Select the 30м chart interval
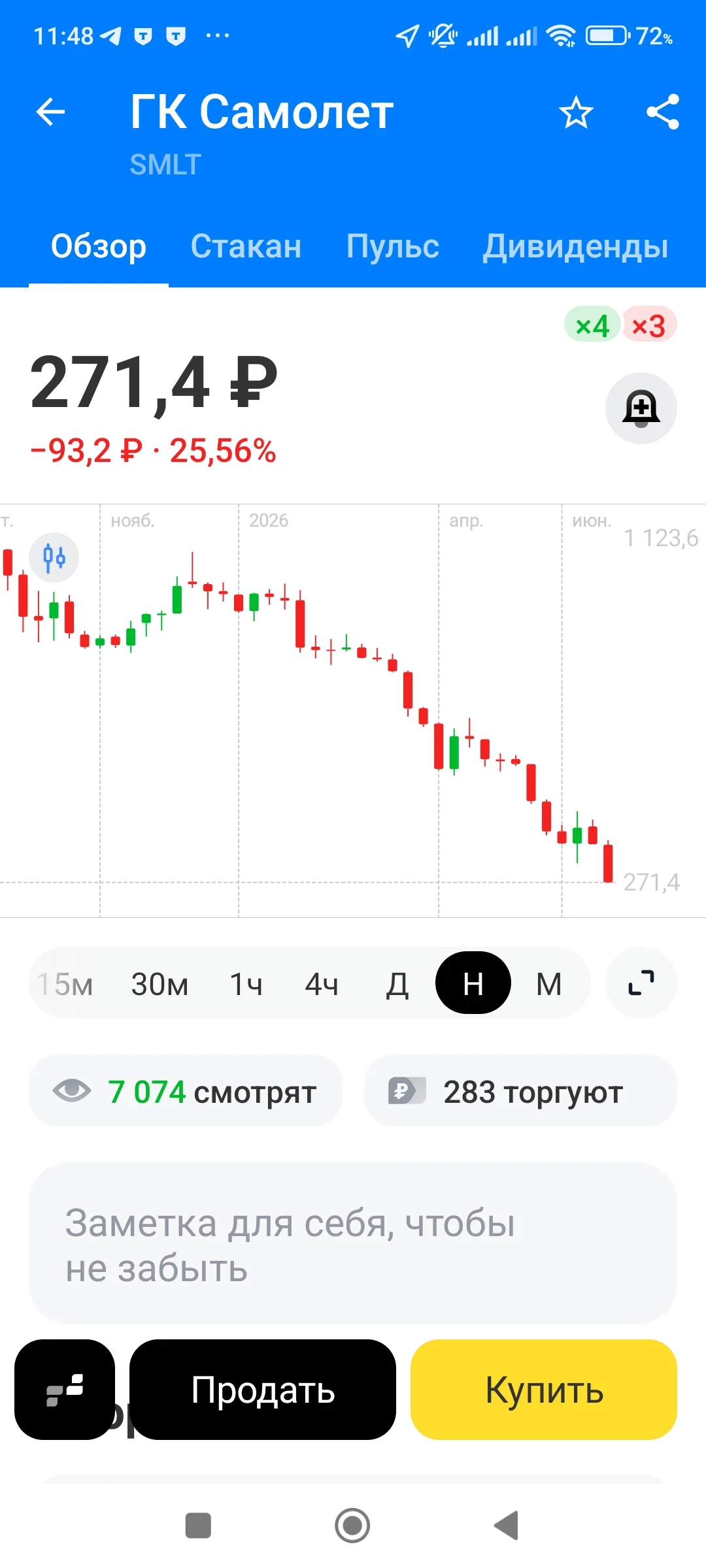 (x=160, y=984)
